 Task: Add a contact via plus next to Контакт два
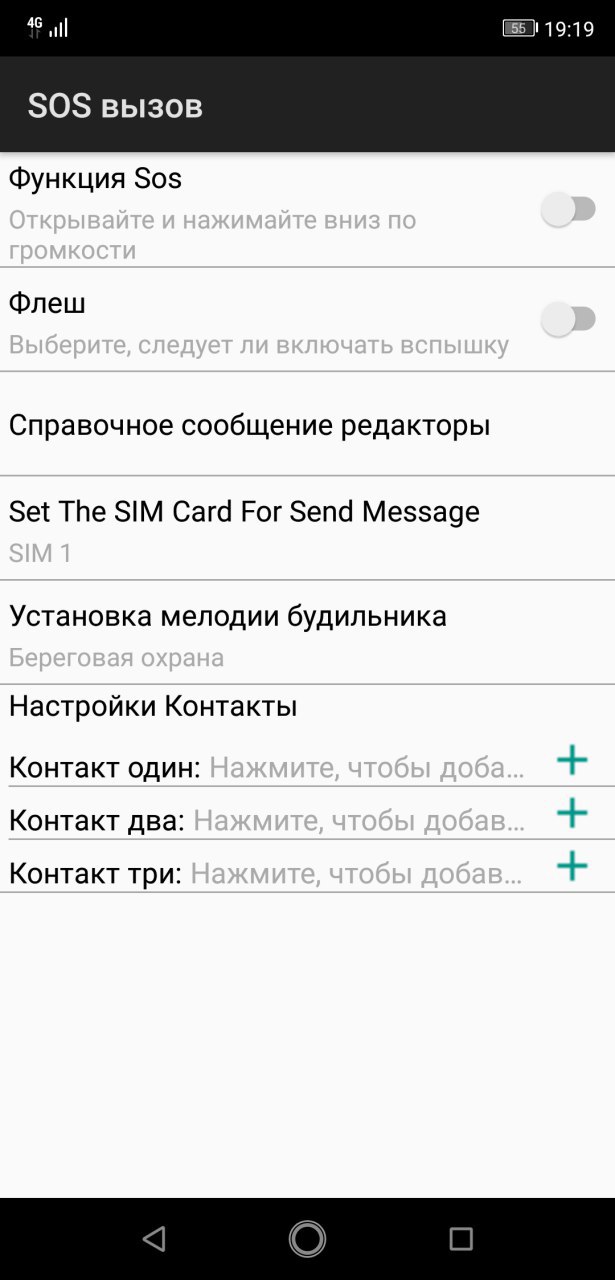[572, 813]
